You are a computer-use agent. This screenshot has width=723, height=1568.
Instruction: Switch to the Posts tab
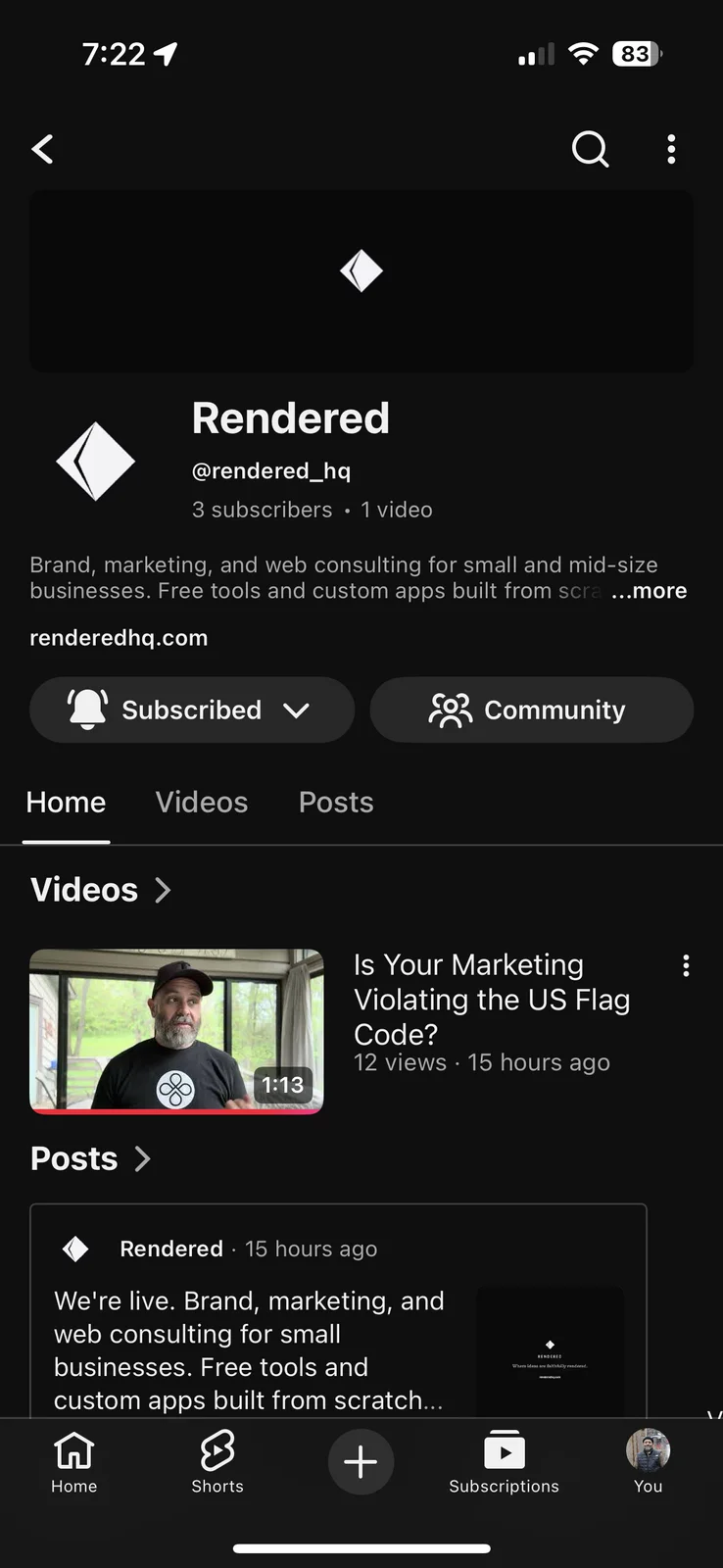coord(335,802)
